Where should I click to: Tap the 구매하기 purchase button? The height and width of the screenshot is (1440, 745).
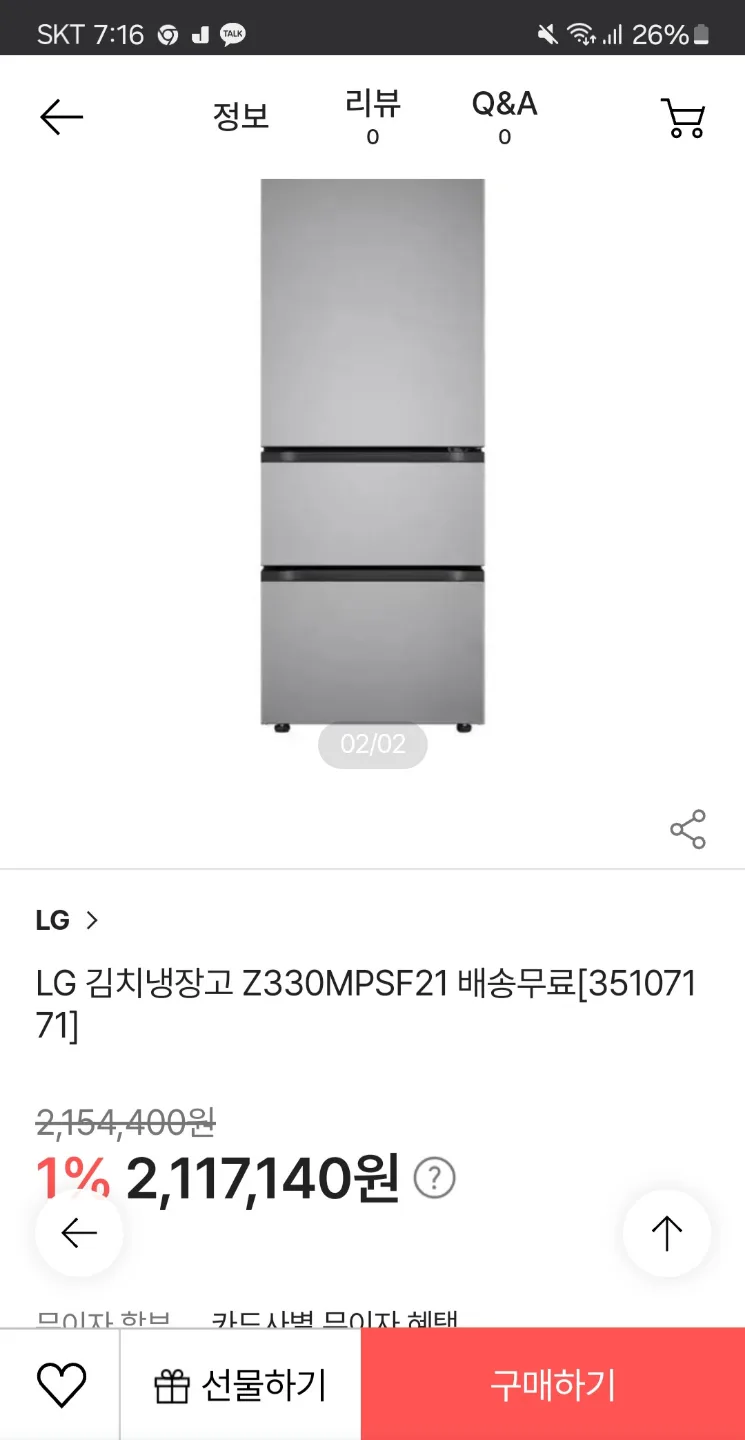pyautogui.click(x=552, y=1385)
